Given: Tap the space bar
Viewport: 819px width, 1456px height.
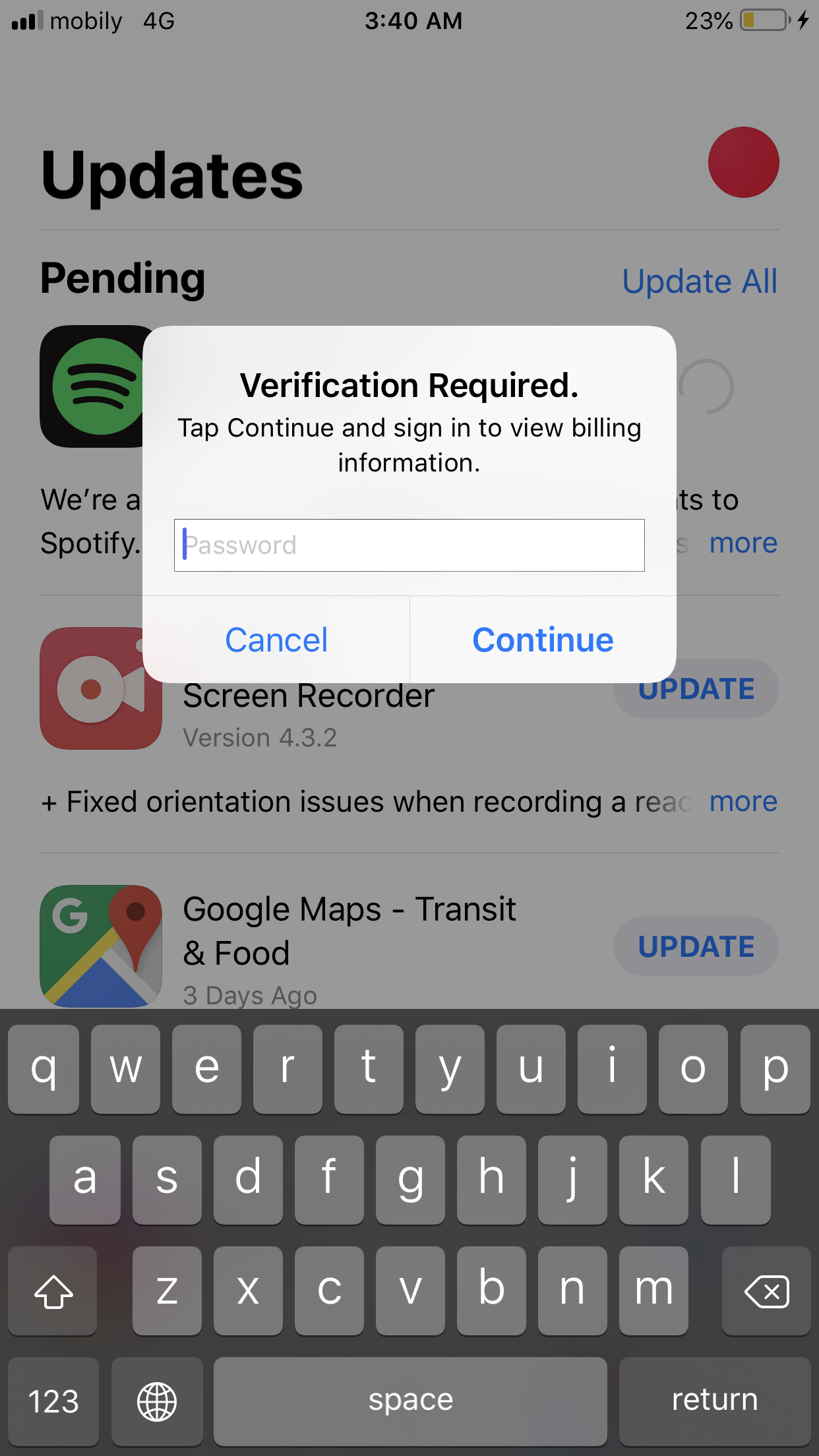Looking at the screenshot, I should coord(410,1401).
